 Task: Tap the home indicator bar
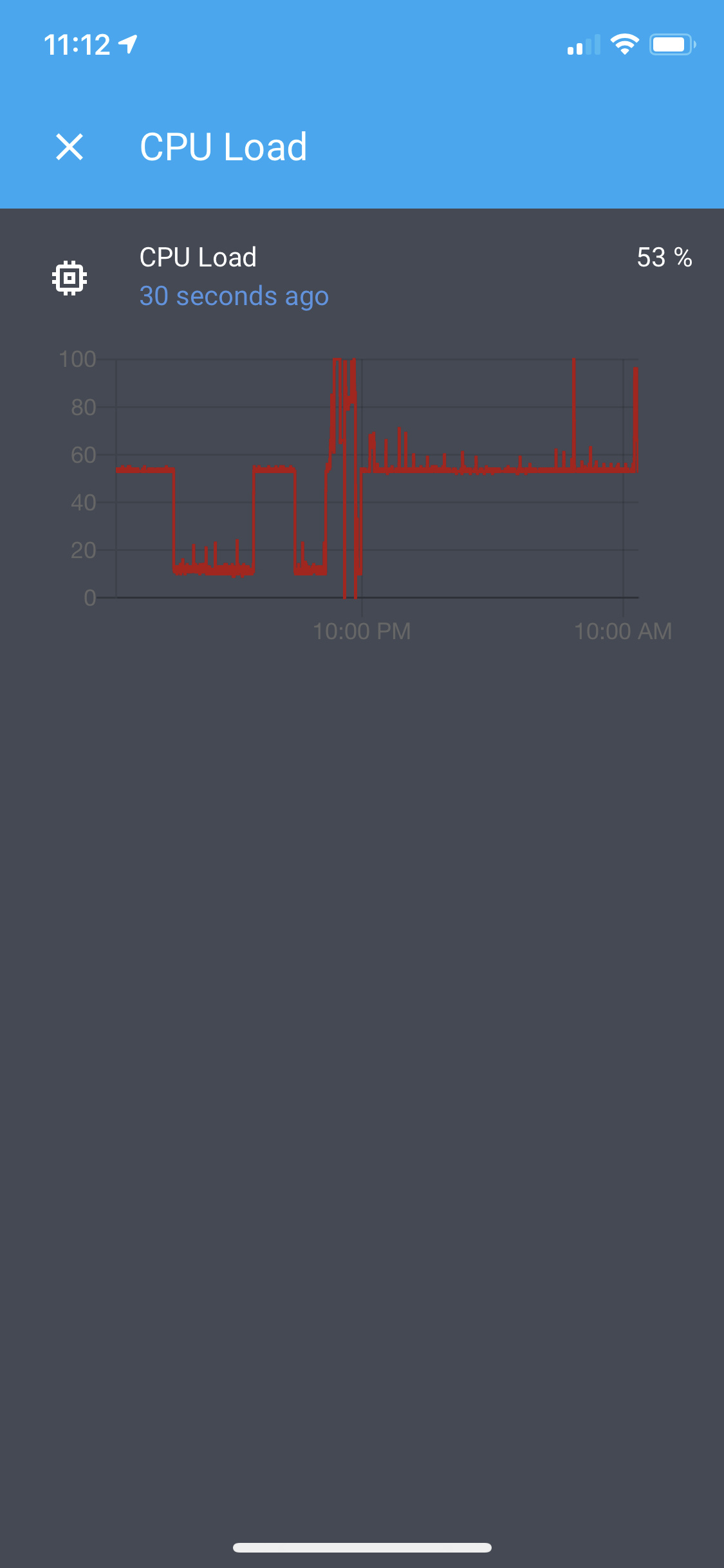coord(362,1547)
